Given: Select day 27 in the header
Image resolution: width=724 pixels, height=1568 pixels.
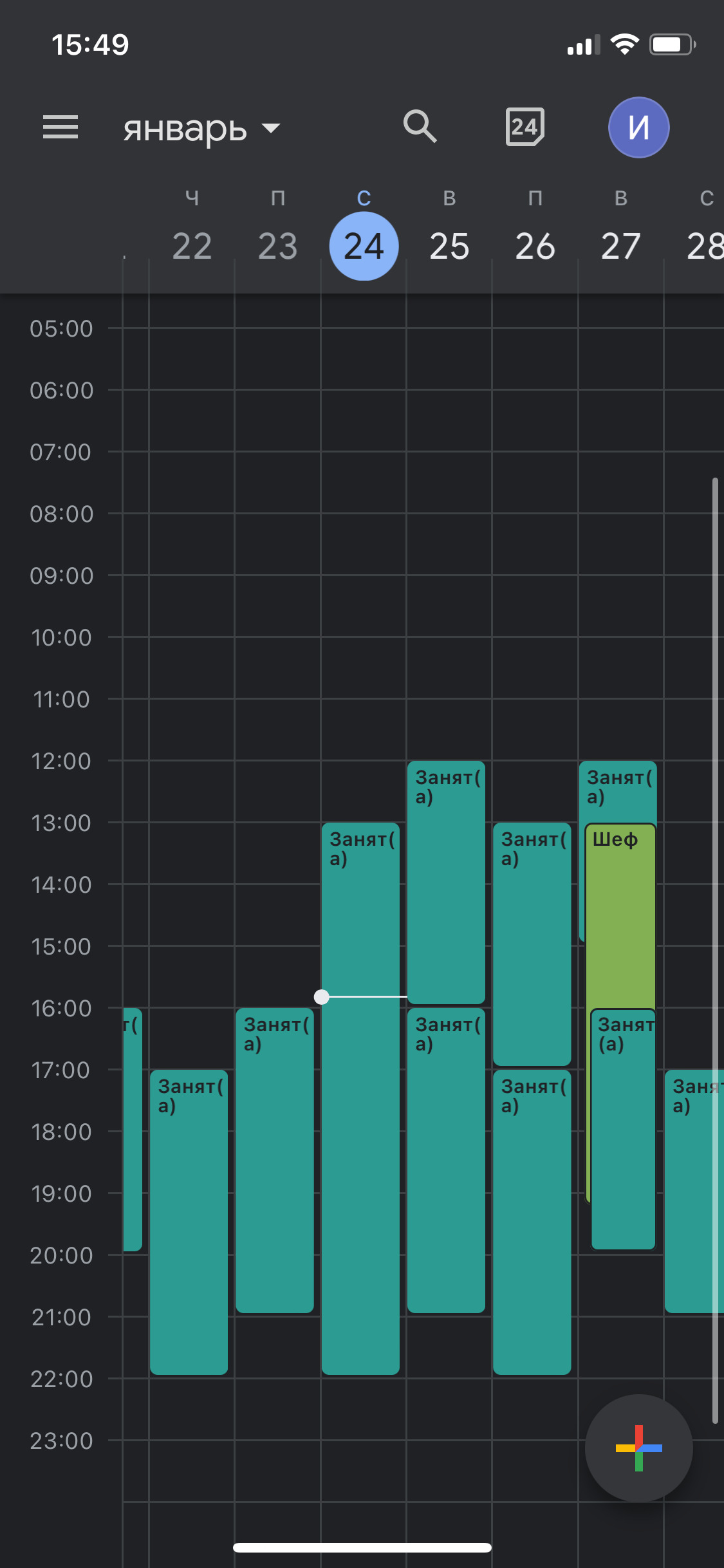Looking at the screenshot, I should [620, 246].
